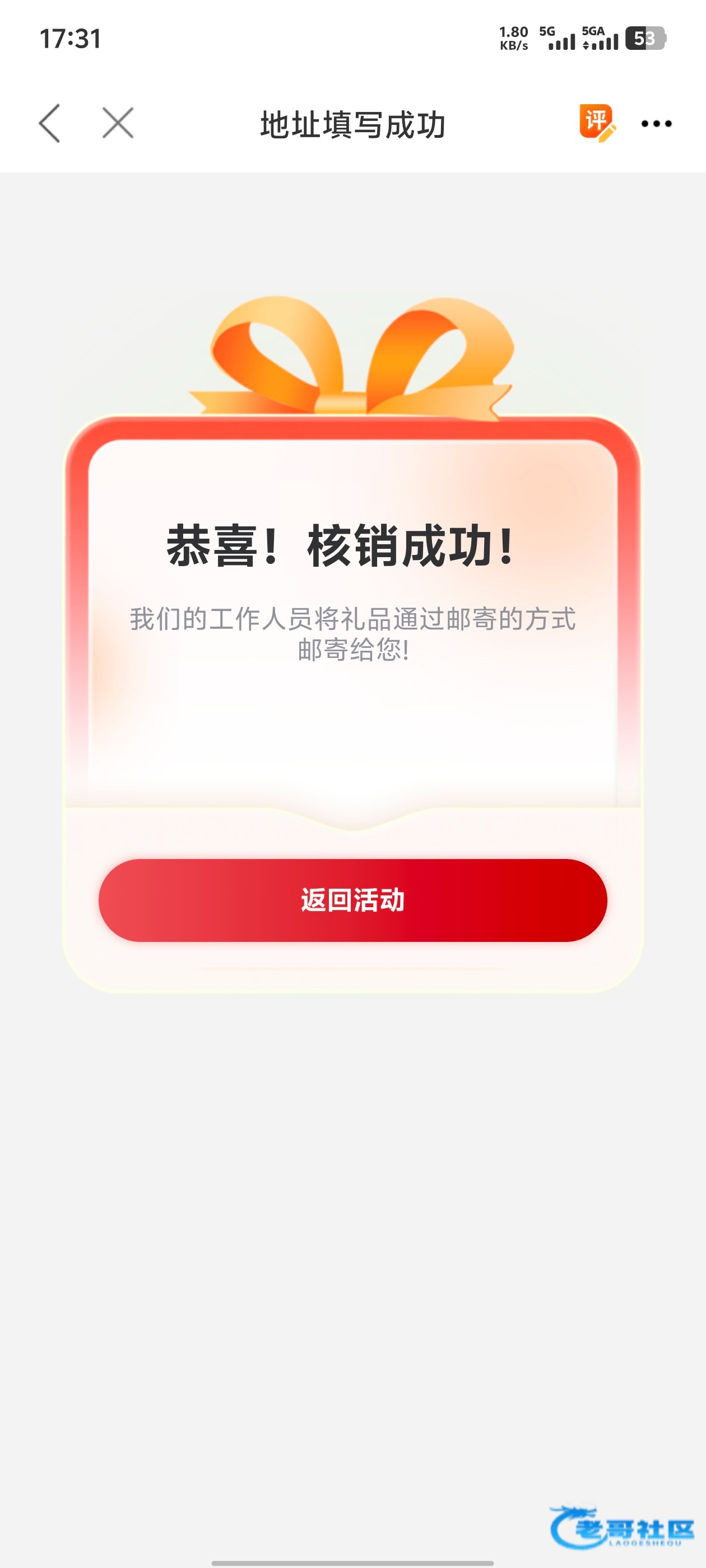Tap the 返回活动 button
Viewport: 706px width, 1568px height.
pos(352,900)
